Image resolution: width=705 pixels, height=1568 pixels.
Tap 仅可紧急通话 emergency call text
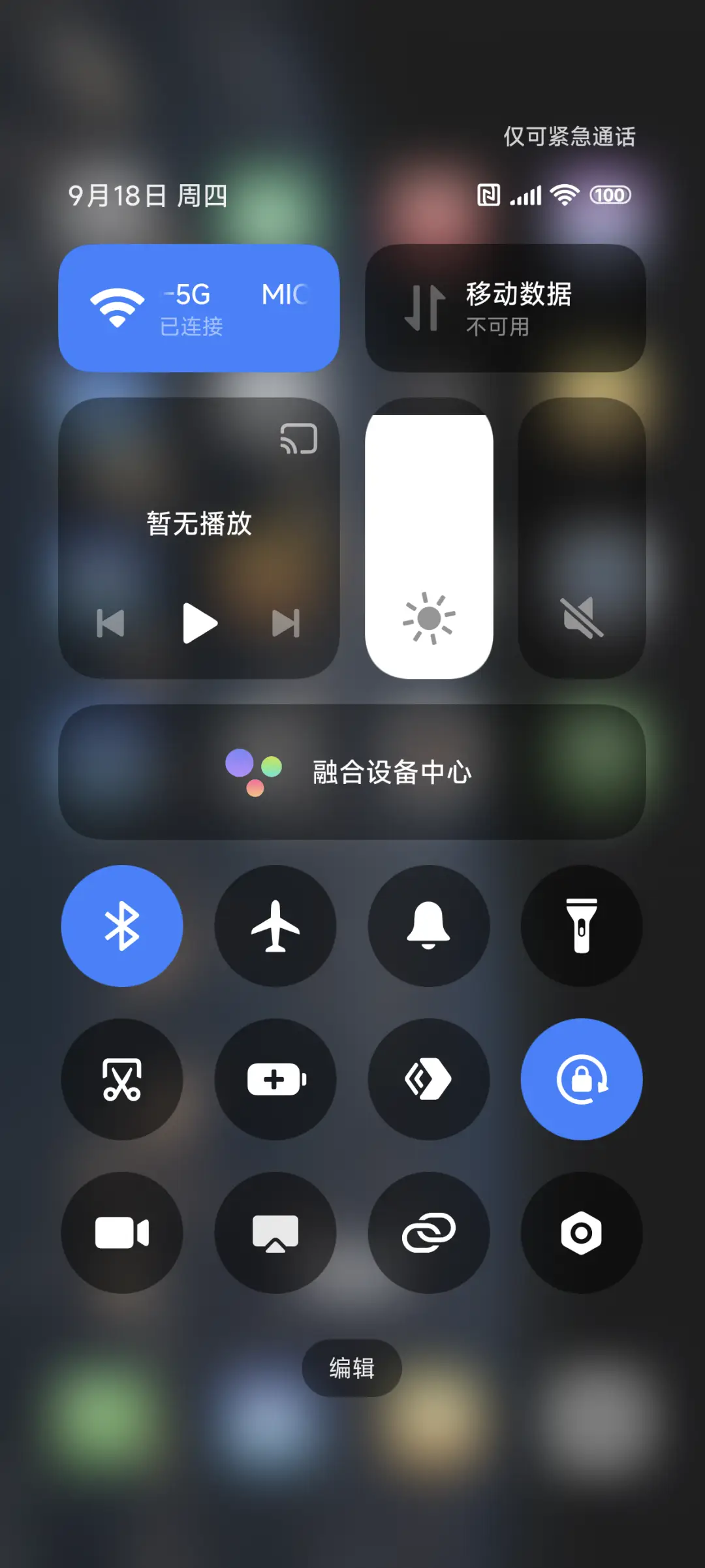(570, 137)
